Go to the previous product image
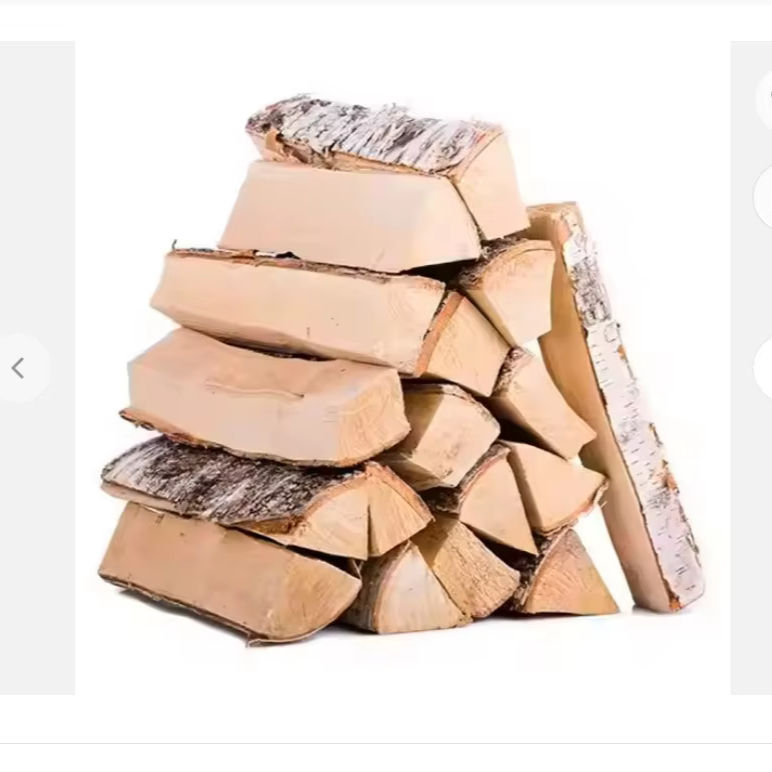This screenshot has width=772, height=772. tap(19, 368)
